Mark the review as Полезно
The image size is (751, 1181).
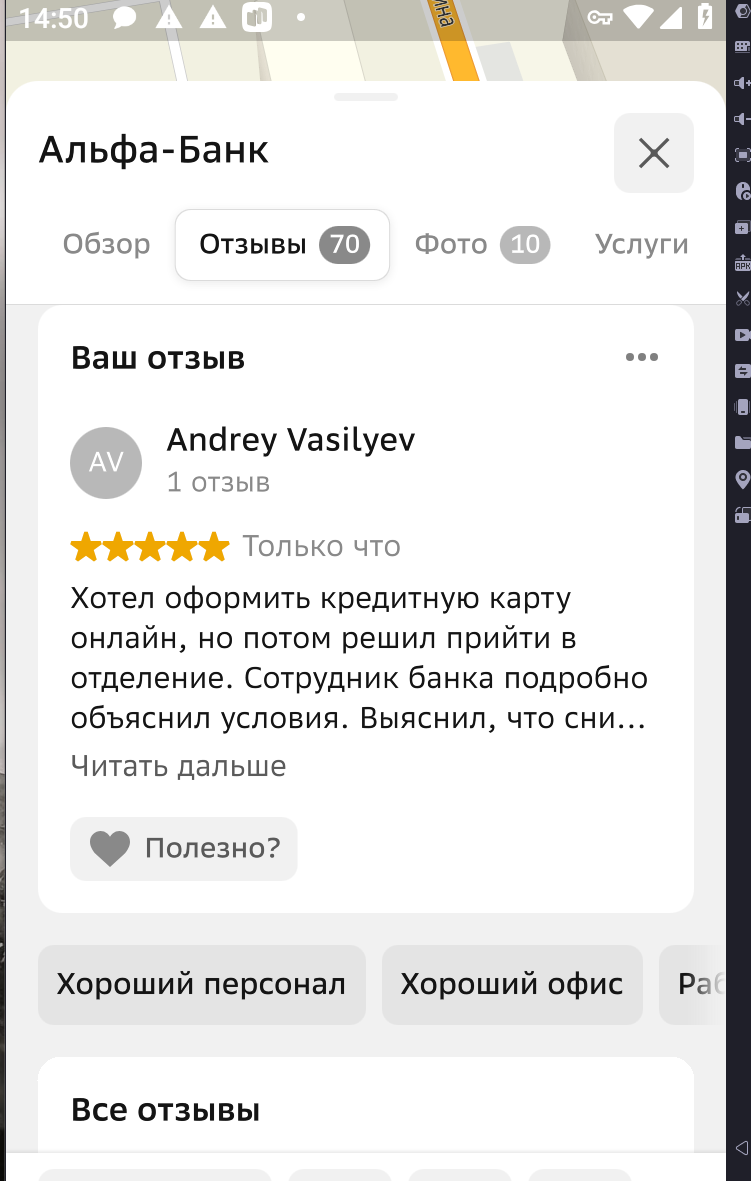click(x=184, y=849)
